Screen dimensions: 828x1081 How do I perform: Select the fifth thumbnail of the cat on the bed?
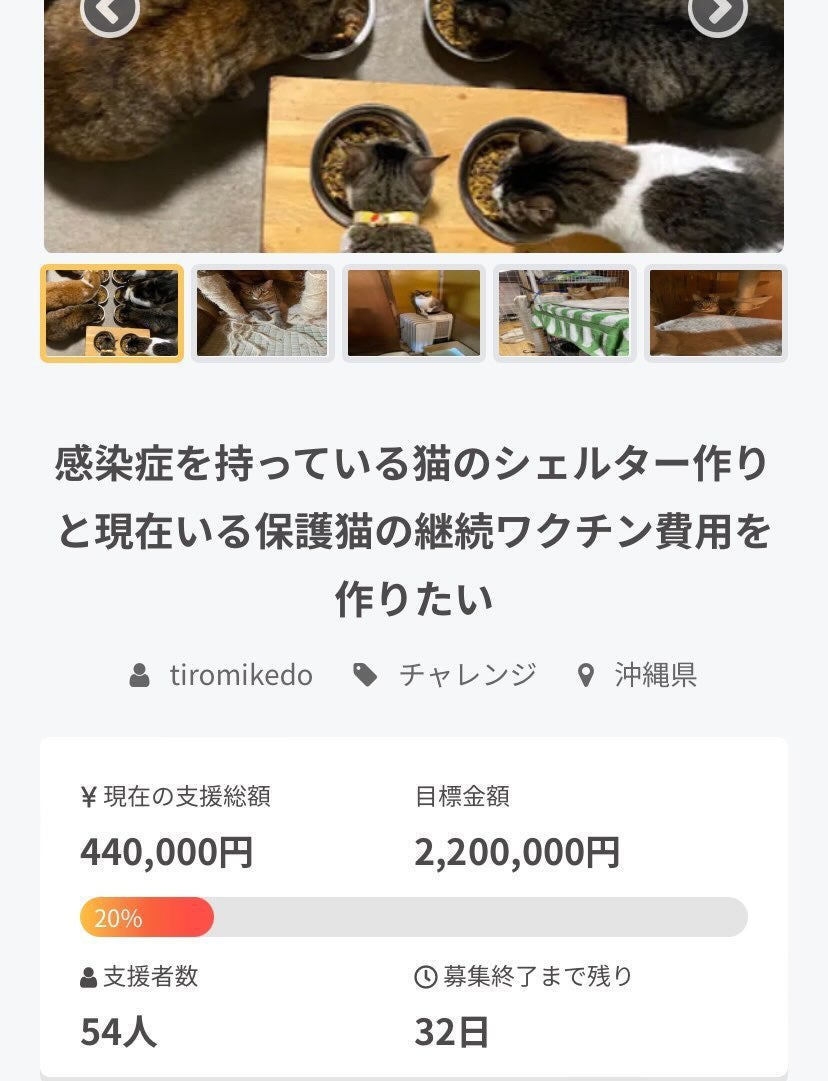click(x=716, y=313)
